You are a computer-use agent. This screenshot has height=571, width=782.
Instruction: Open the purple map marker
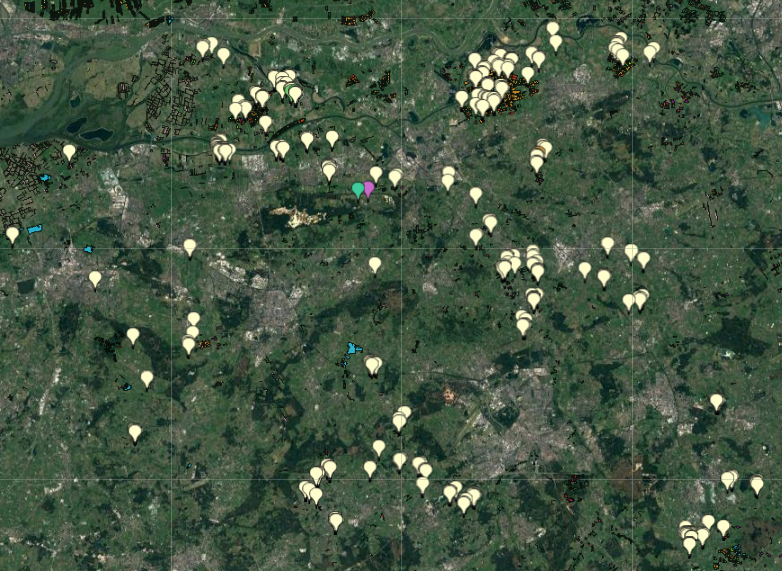coord(369,187)
